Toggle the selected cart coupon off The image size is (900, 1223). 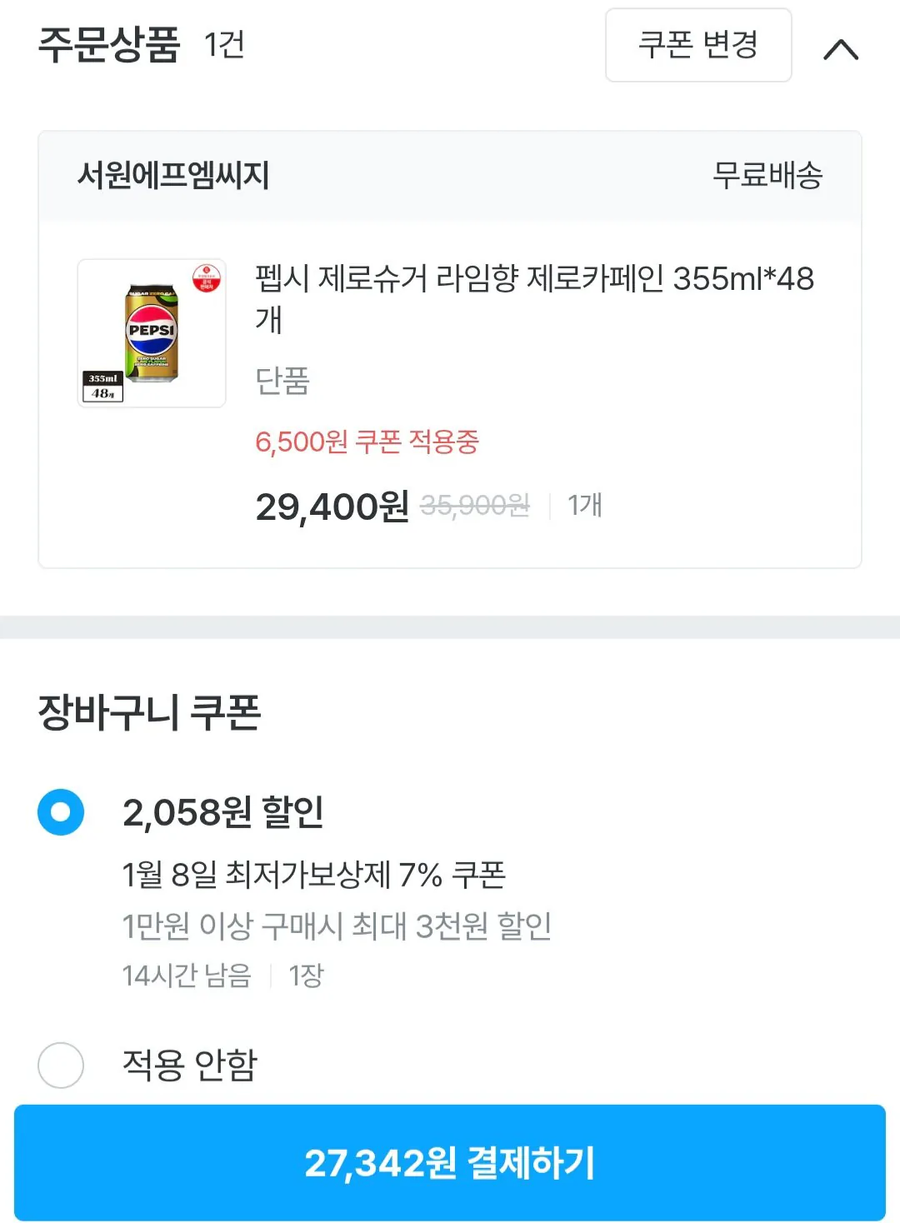pos(61,812)
